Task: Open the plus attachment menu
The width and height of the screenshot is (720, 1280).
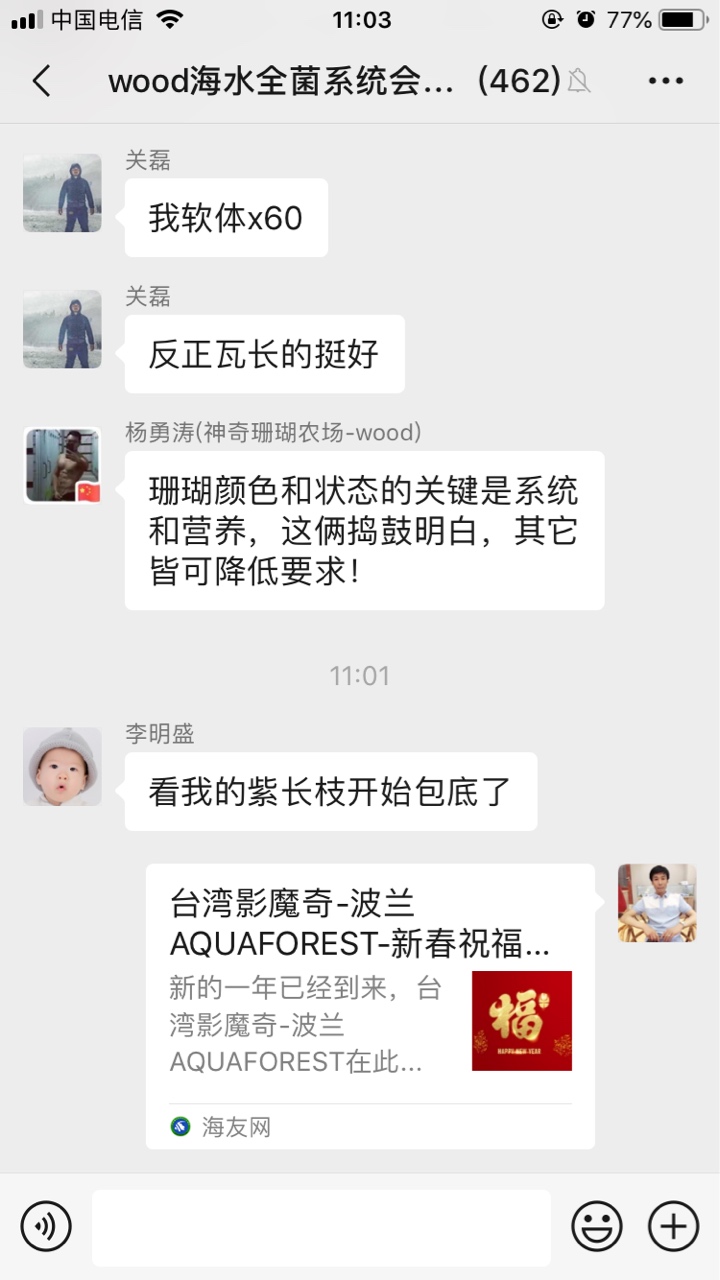Action: point(673,1226)
